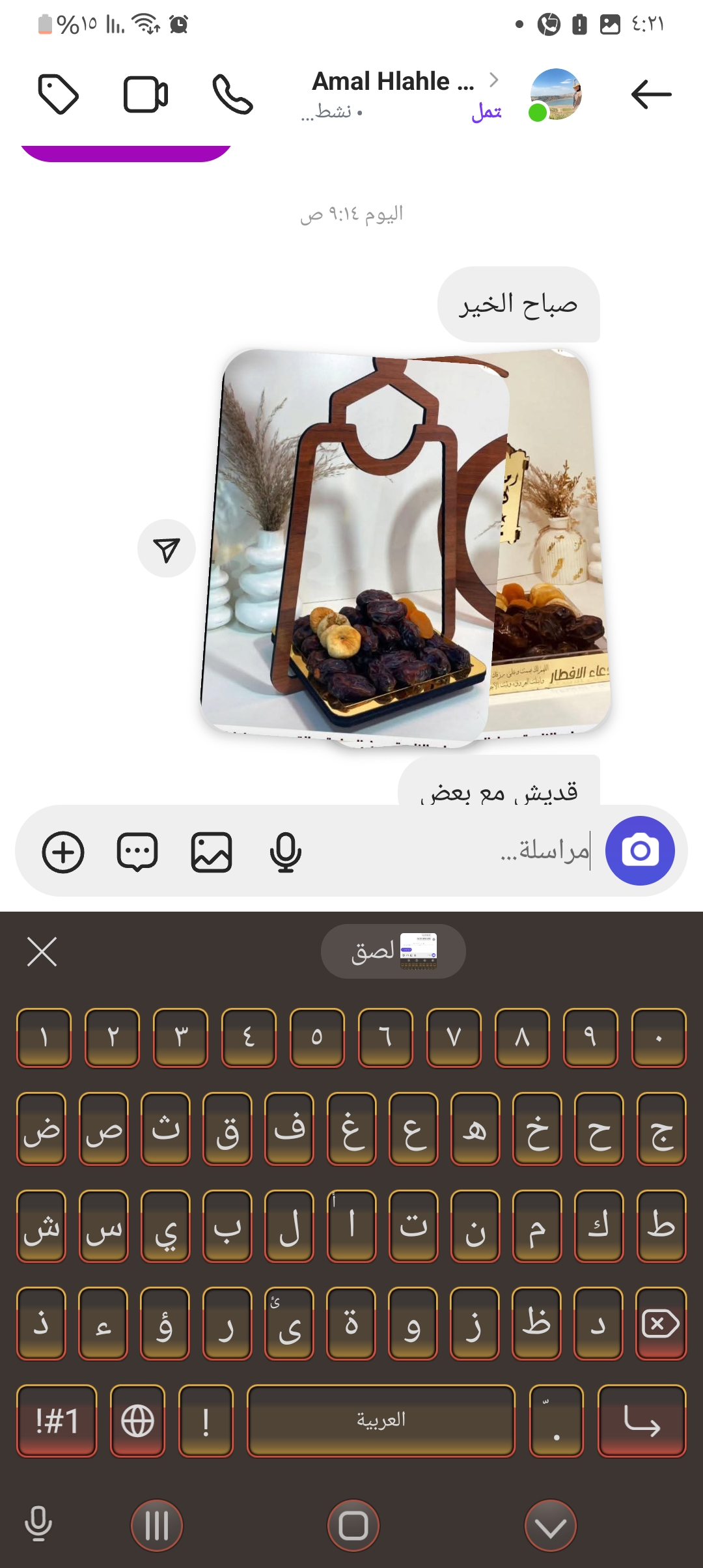Start a video call with Amal
The width and height of the screenshot is (703, 1568).
point(146,95)
